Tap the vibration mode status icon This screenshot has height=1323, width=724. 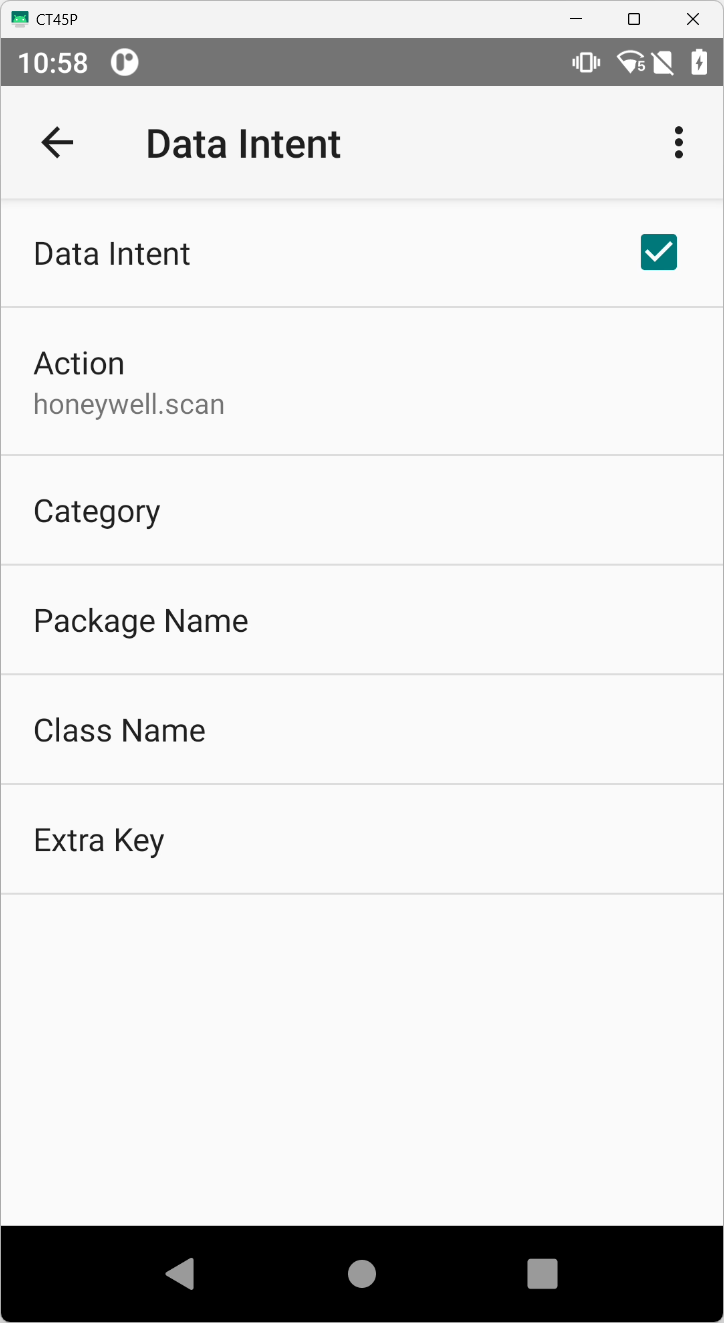tap(584, 62)
